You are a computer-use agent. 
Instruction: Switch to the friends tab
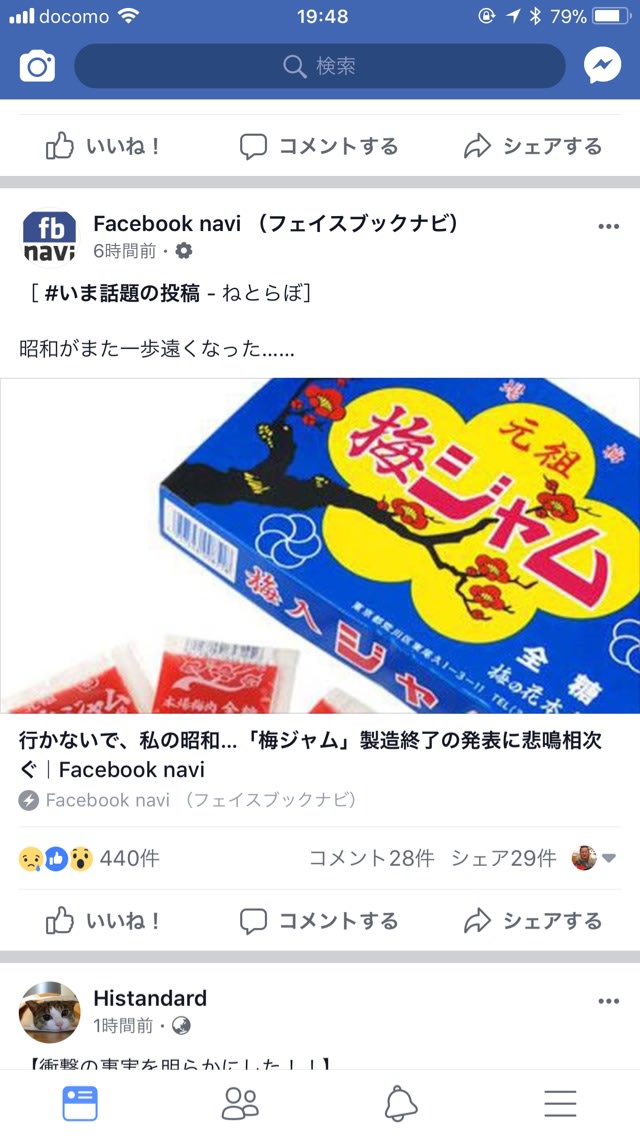coord(240,1104)
